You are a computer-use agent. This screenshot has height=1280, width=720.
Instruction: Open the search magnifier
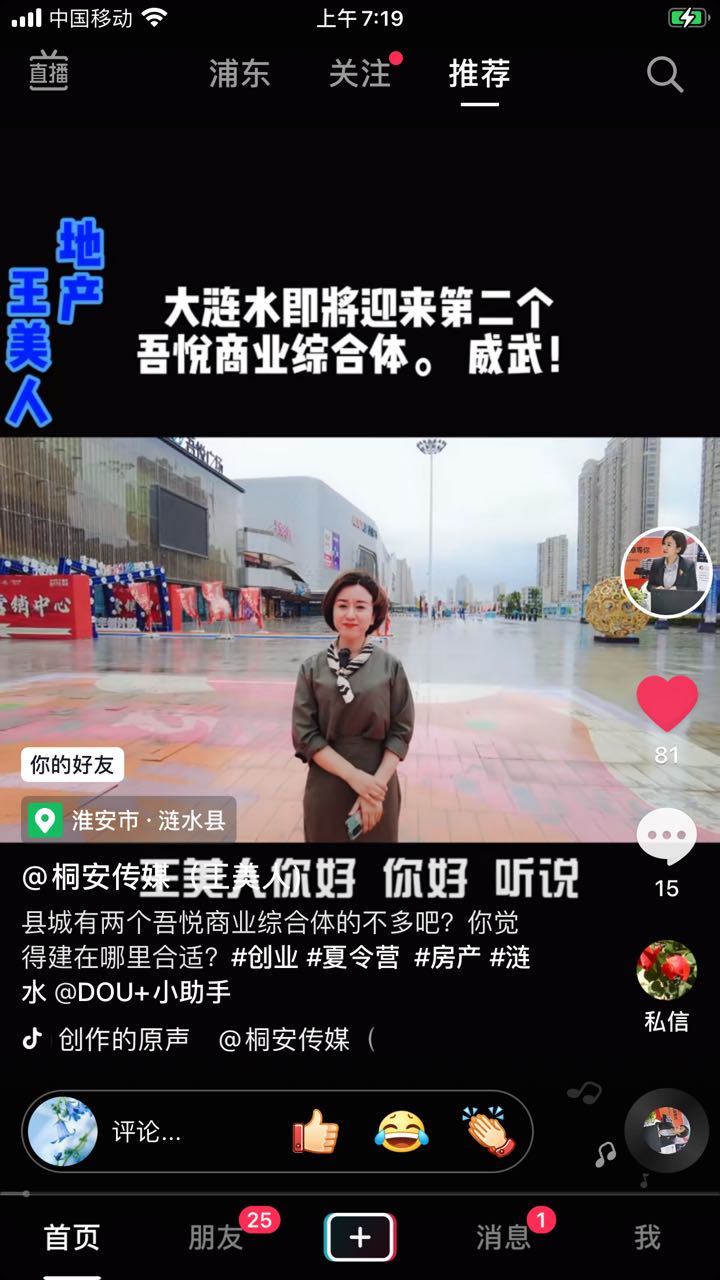(665, 74)
